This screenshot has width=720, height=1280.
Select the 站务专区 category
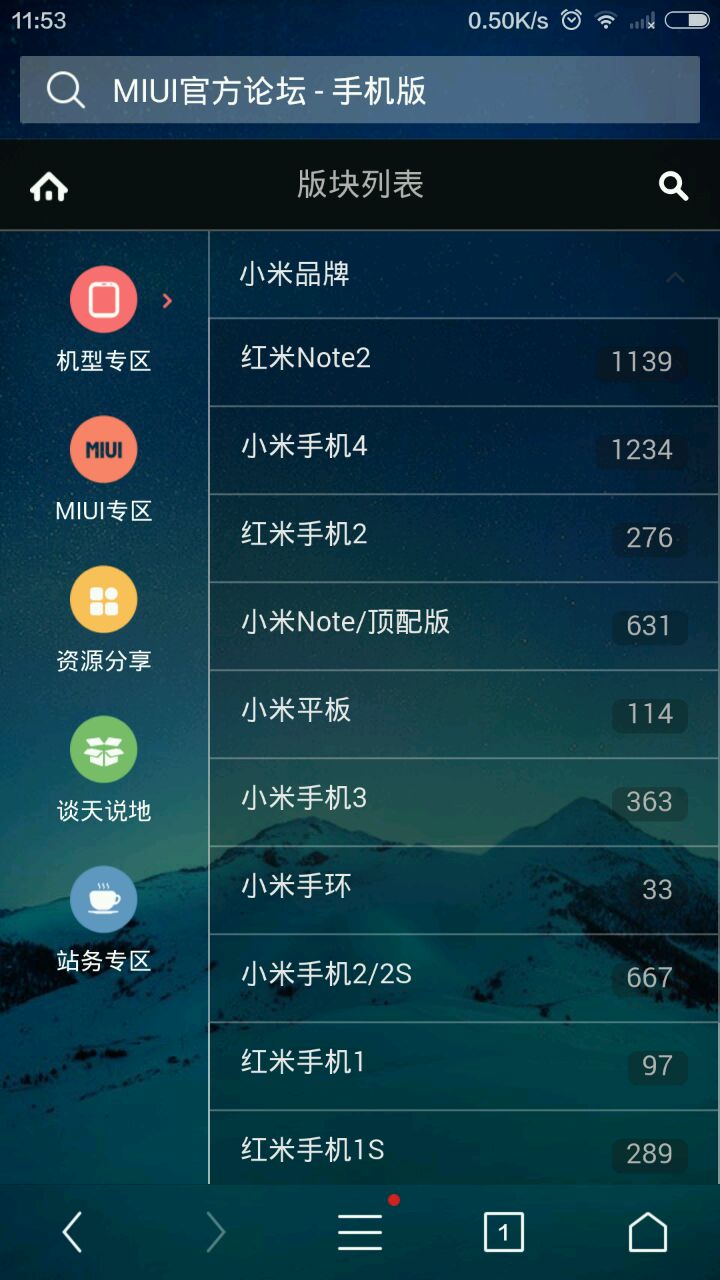(x=103, y=918)
